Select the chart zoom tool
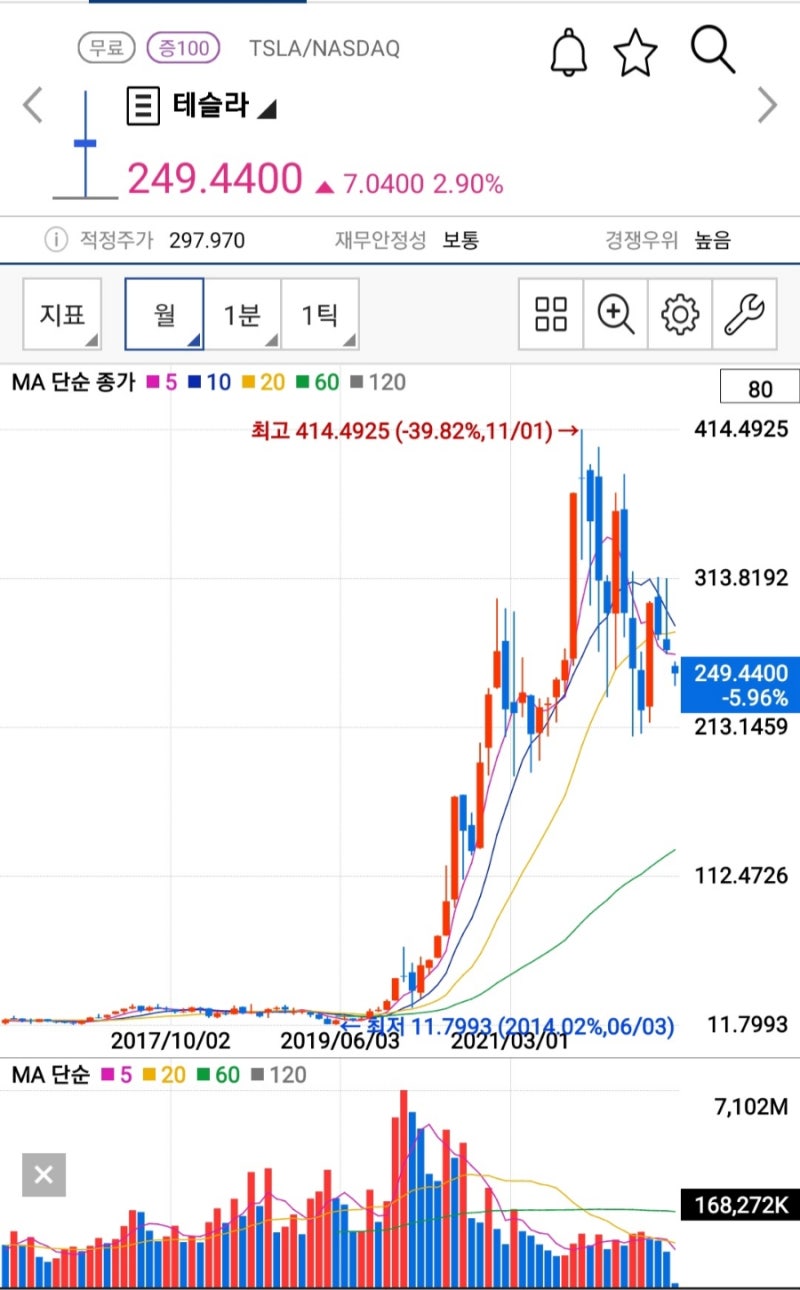The width and height of the screenshot is (800, 1290). (615, 314)
